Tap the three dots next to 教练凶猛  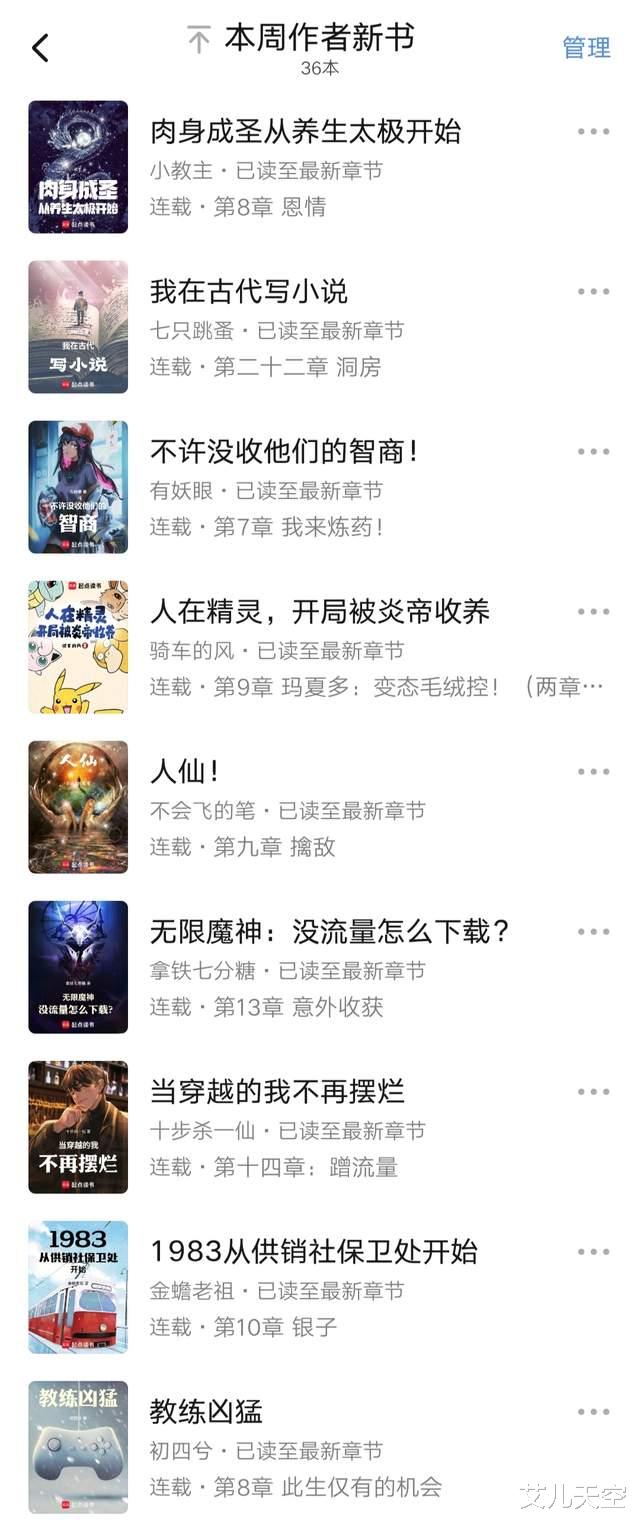(x=593, y=1411)
